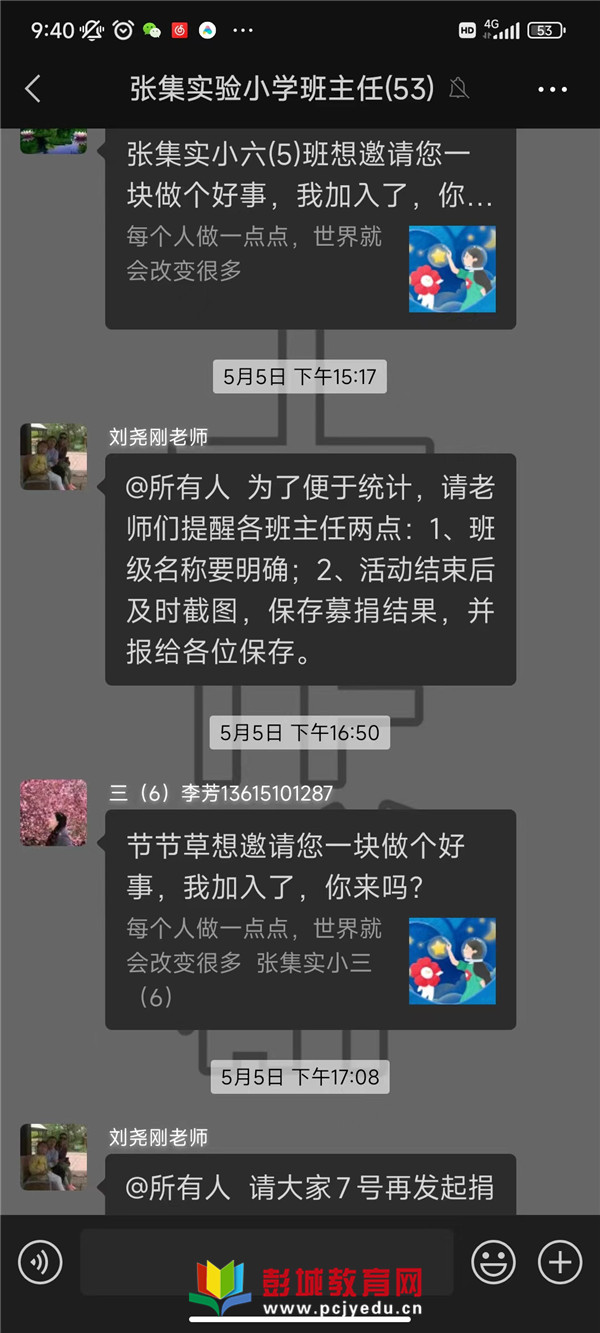Switch to voice message input

[x=40, y=1262]
